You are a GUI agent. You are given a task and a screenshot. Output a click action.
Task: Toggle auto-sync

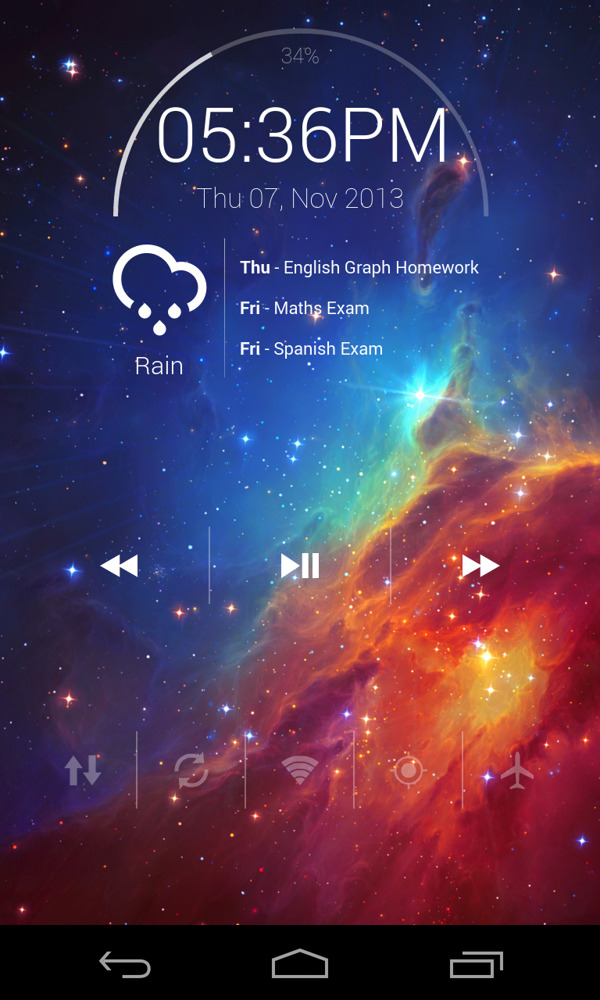pyautogui.click(x=191, y=770)
